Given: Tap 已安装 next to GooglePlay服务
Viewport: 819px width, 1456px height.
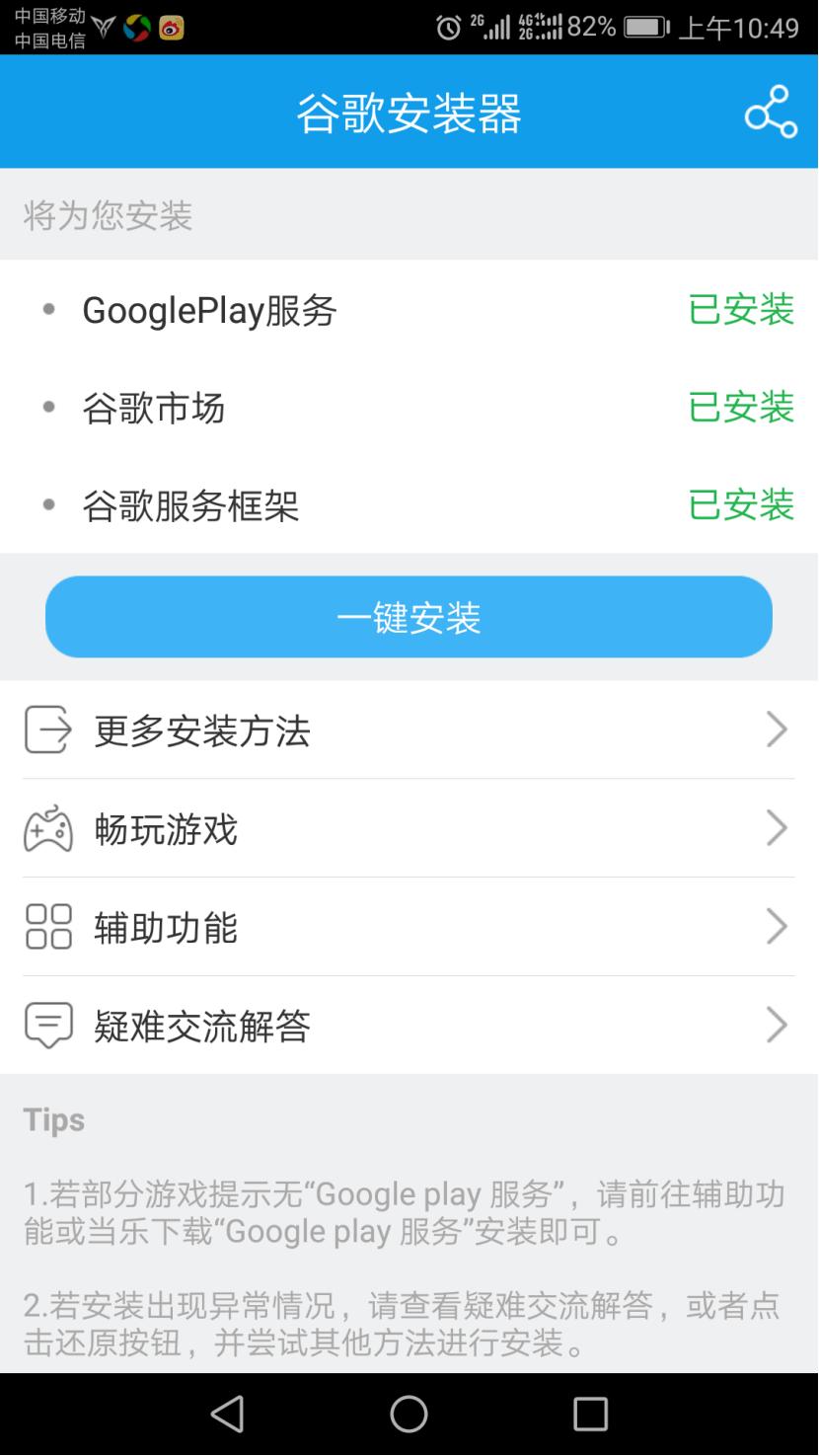Looking at the screenshot, I should pyautogui.click(x=741, y=310).
